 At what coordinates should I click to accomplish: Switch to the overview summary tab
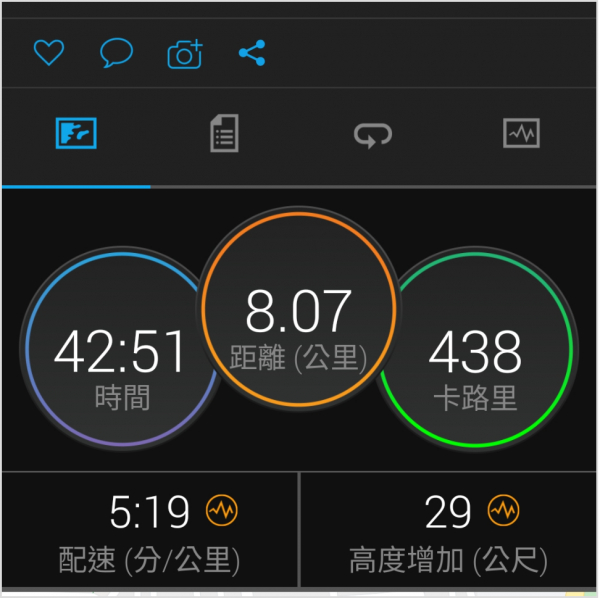tap(76, 135)
